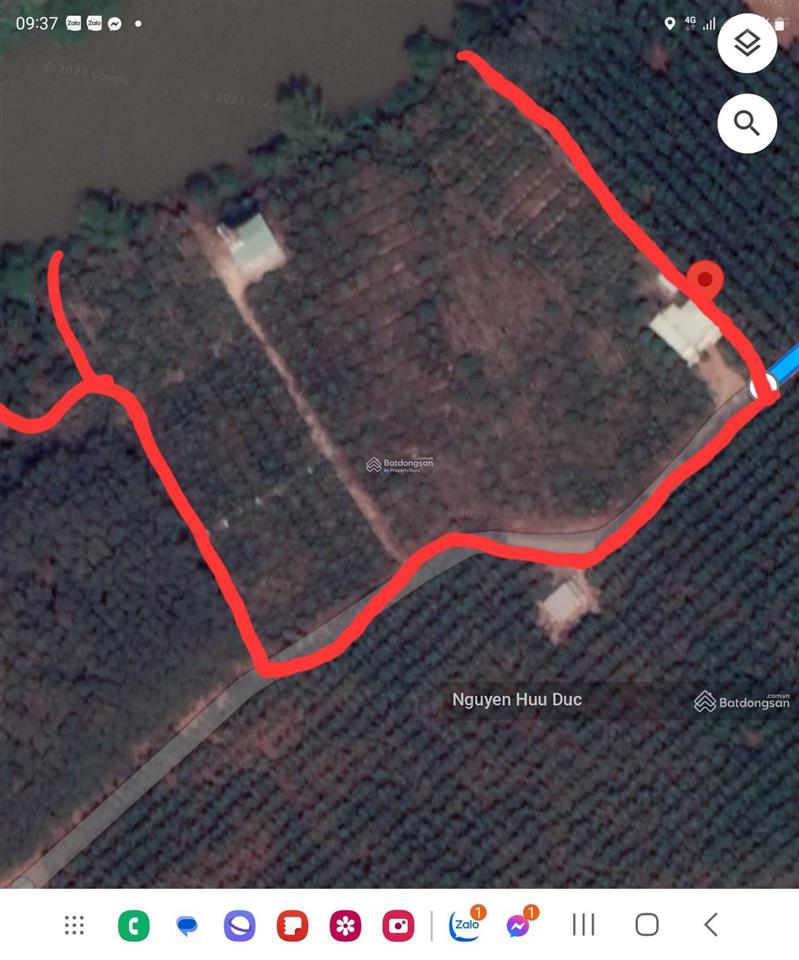Viewport: 799px width, 960px height.
Task: Show recent apps
Action: pos(584,925)
